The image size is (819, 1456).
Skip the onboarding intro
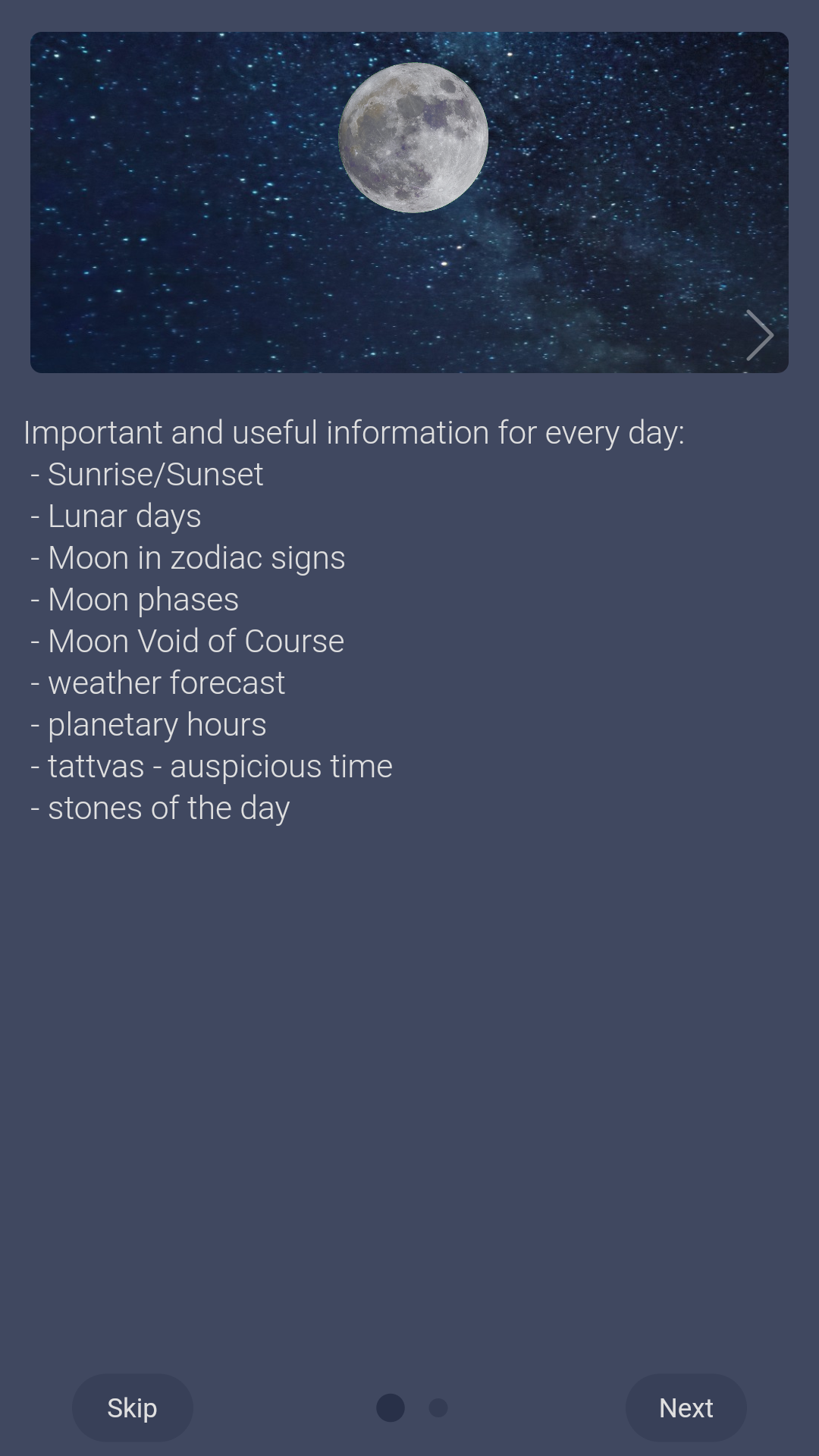[132, 1407]
